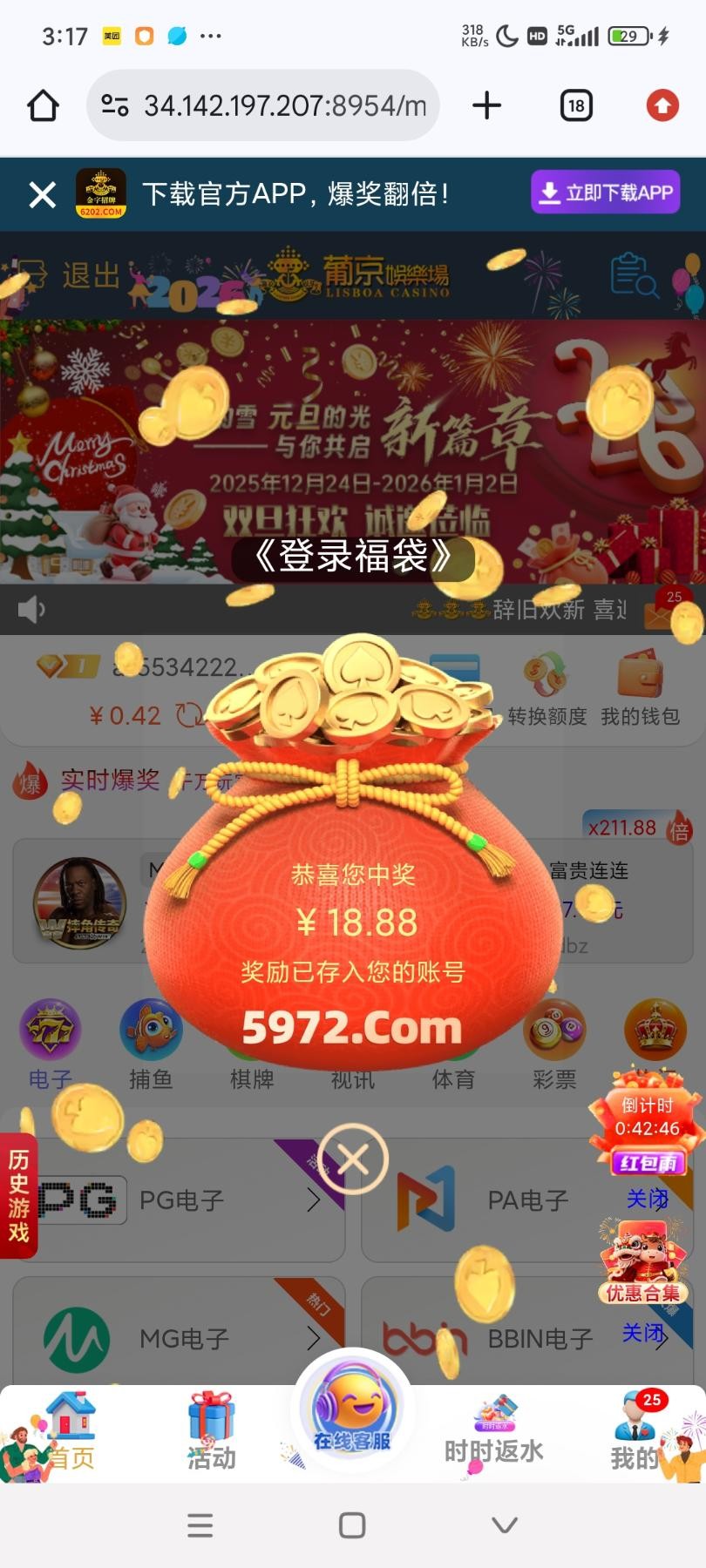Close the 优惠合集 floating widget

(x=643, y=1332)
